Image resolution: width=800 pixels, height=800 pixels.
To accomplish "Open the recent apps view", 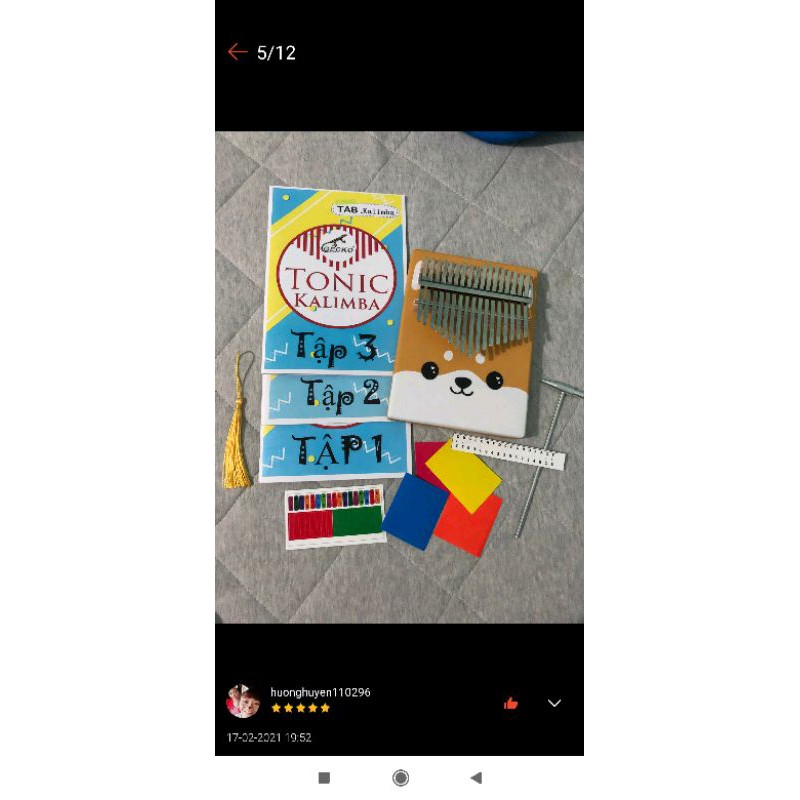I will 324,777.
